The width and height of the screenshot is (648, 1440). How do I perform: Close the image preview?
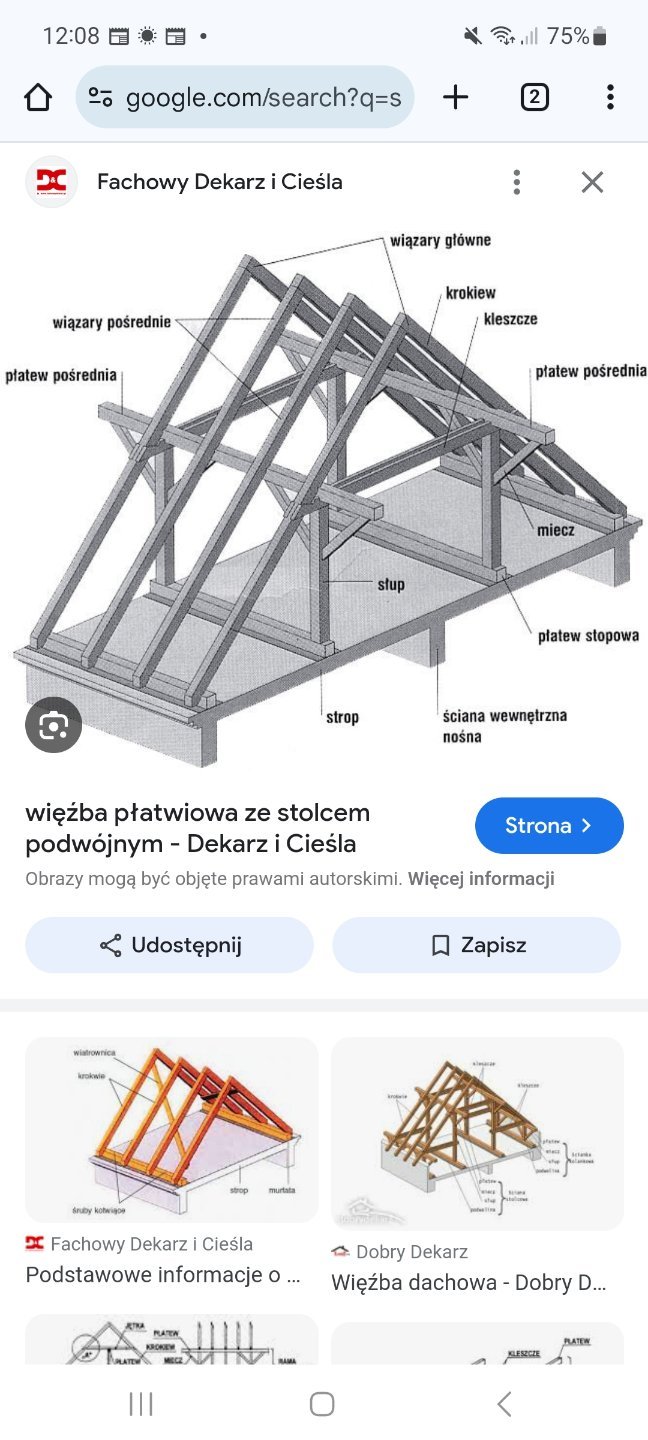coord(592,182)
